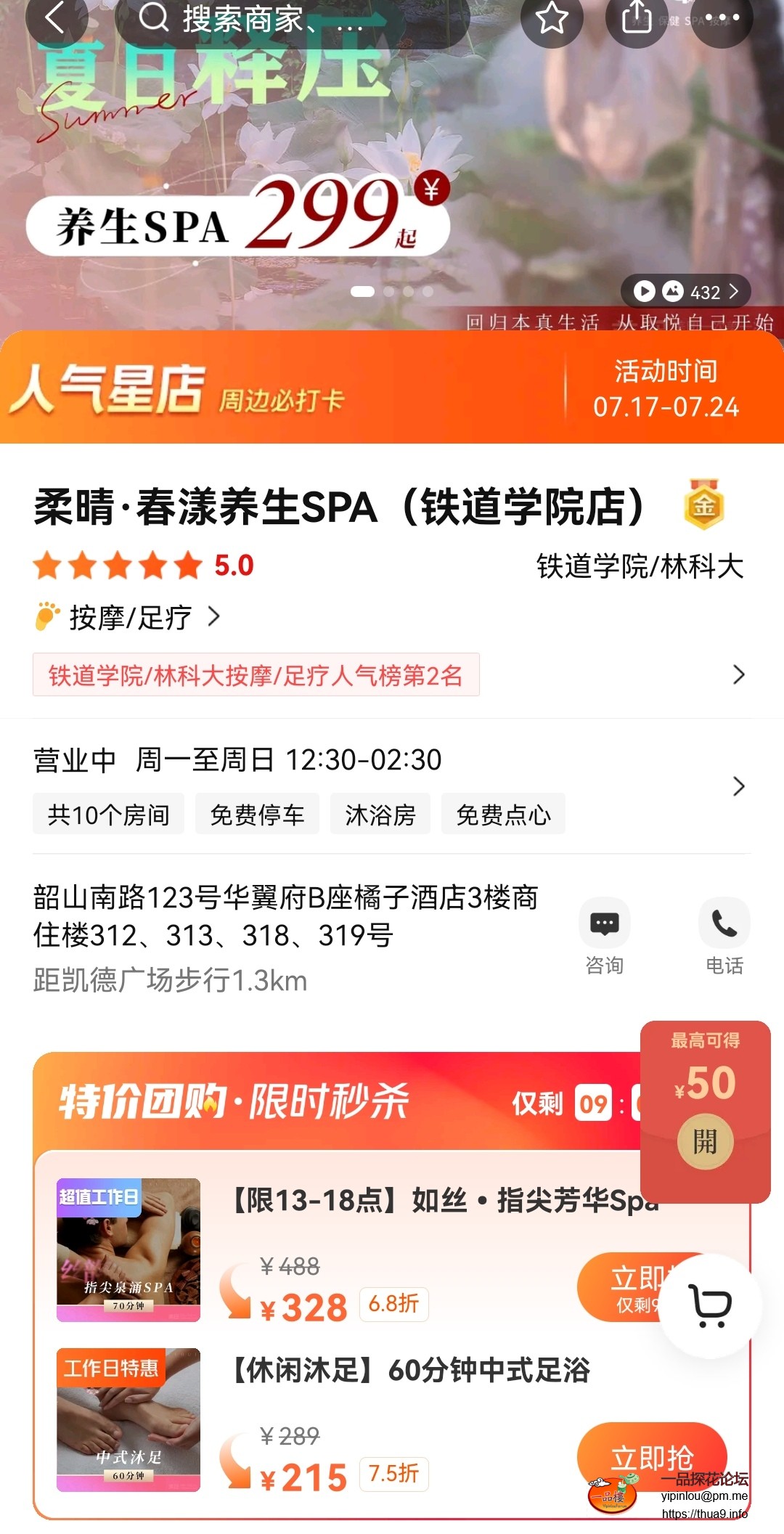
Task: Select the second carousel indicator dot
Action: tap(389, 292)
